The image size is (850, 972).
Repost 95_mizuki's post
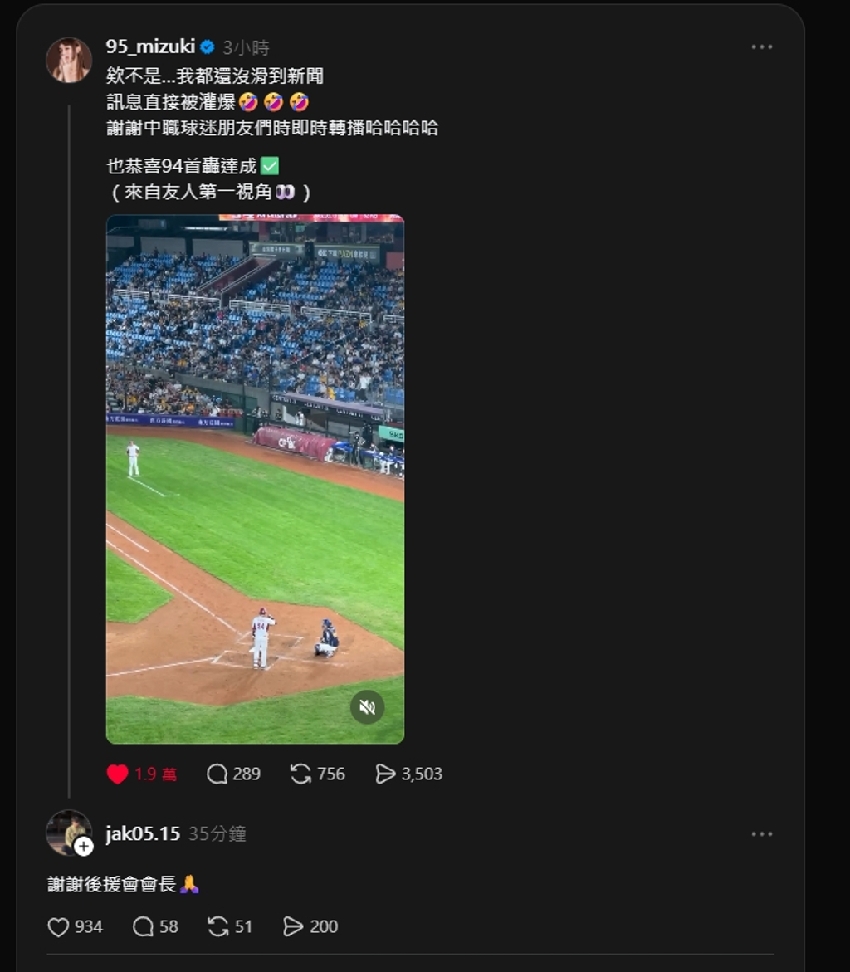301,774
